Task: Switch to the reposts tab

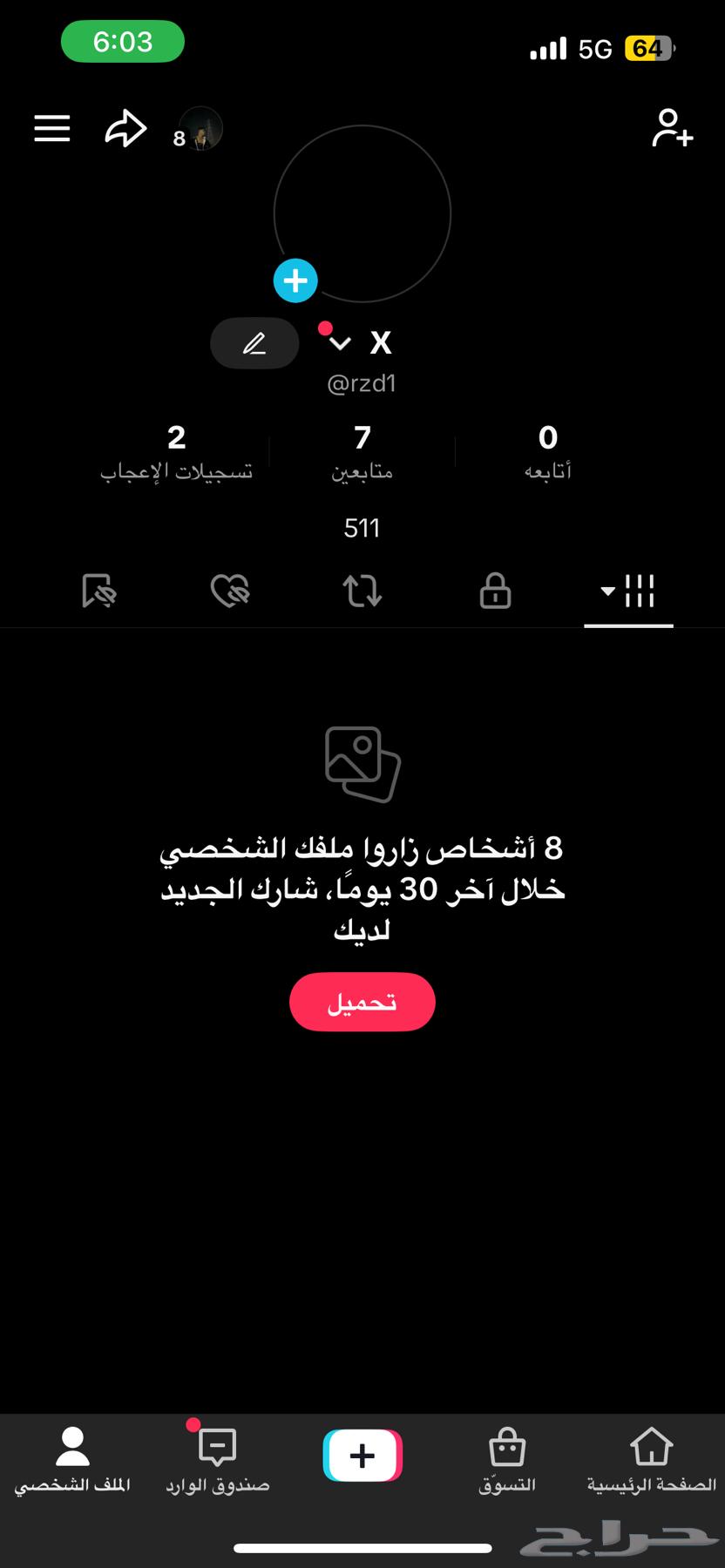Action: click(x=362, y=591)
